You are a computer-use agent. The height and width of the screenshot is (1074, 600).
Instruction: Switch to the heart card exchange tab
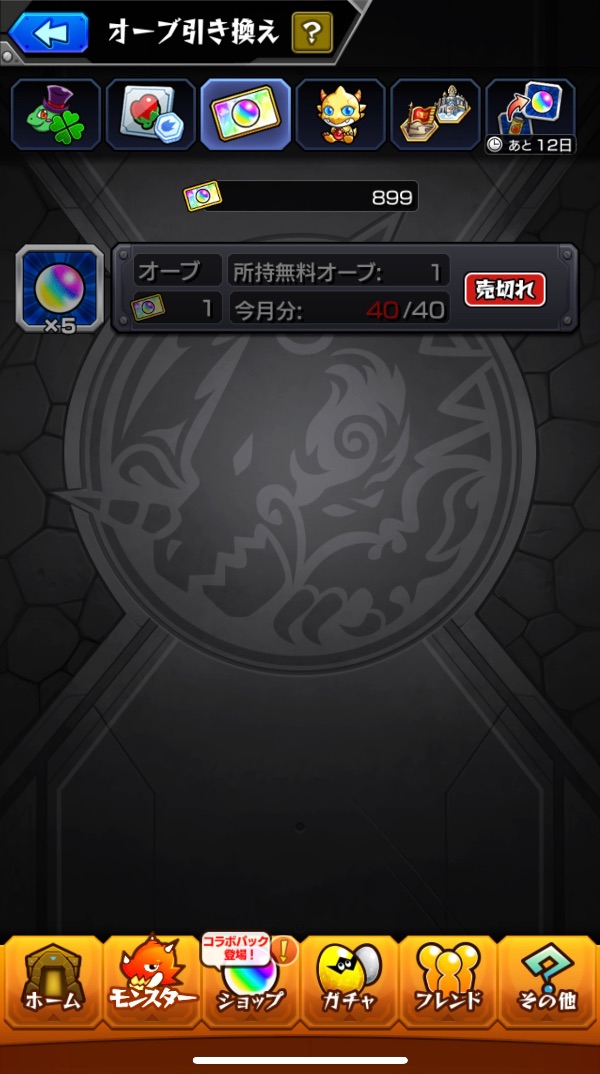point(150,114)
